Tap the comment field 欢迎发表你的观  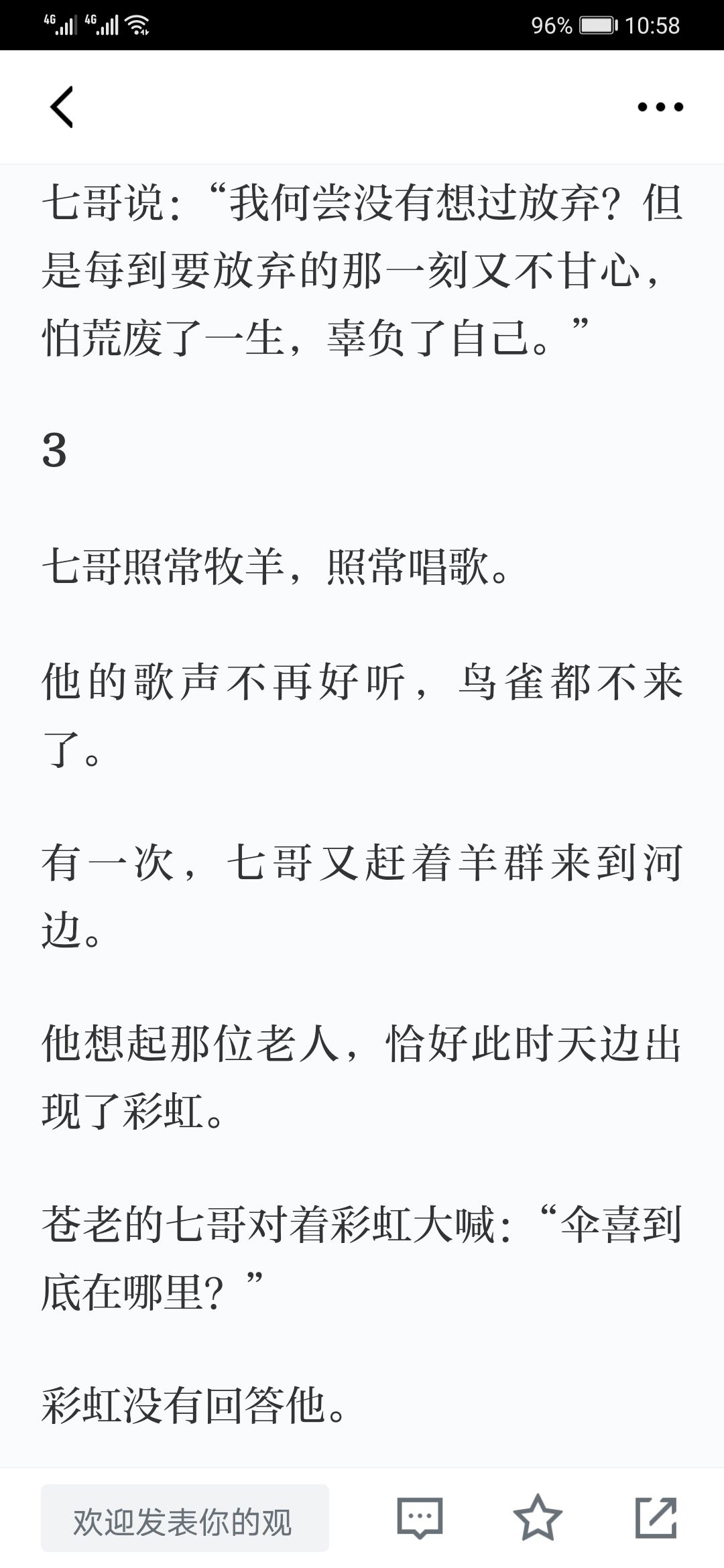185,1518
